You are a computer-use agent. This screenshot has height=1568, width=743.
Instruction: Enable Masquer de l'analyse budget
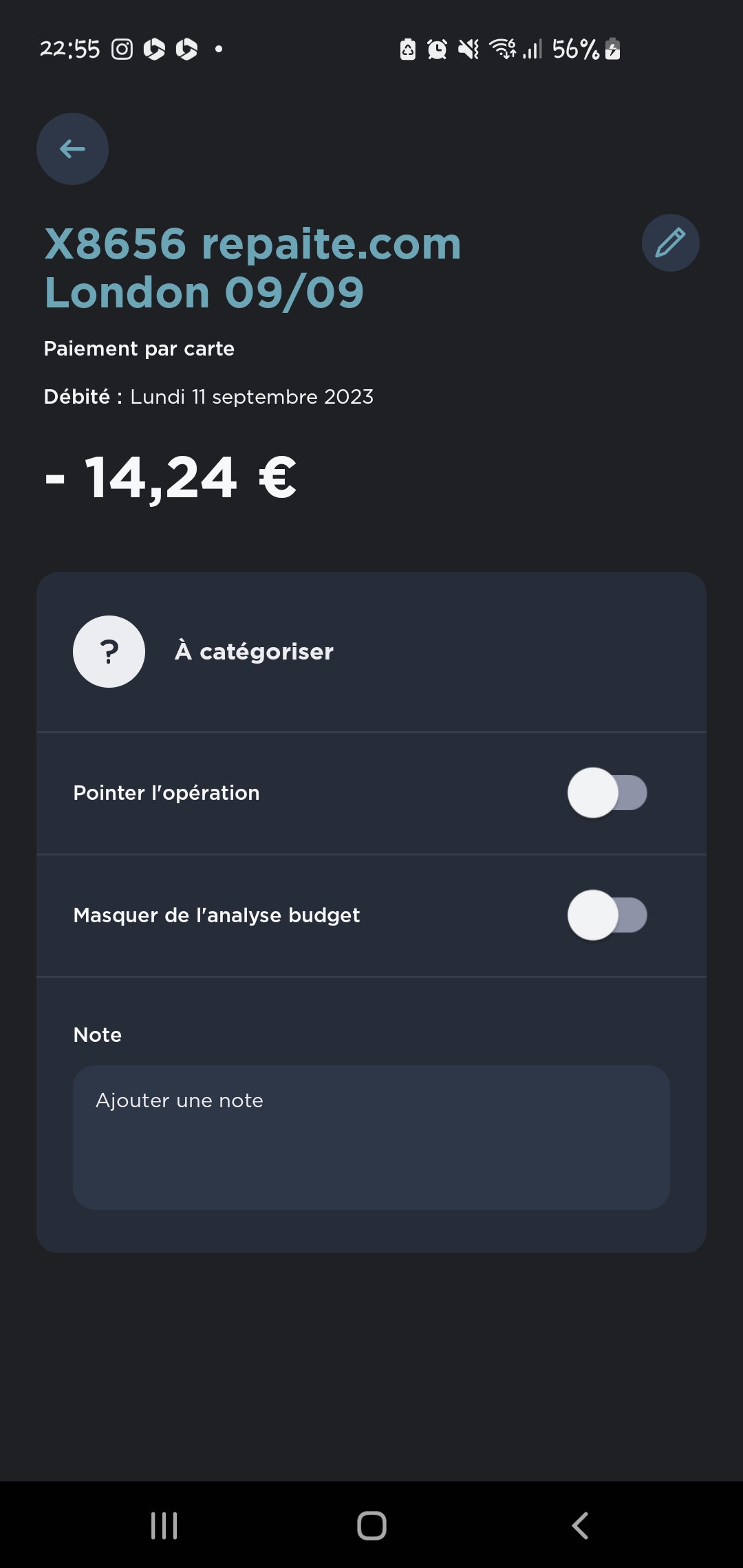[x=607, y=915]
